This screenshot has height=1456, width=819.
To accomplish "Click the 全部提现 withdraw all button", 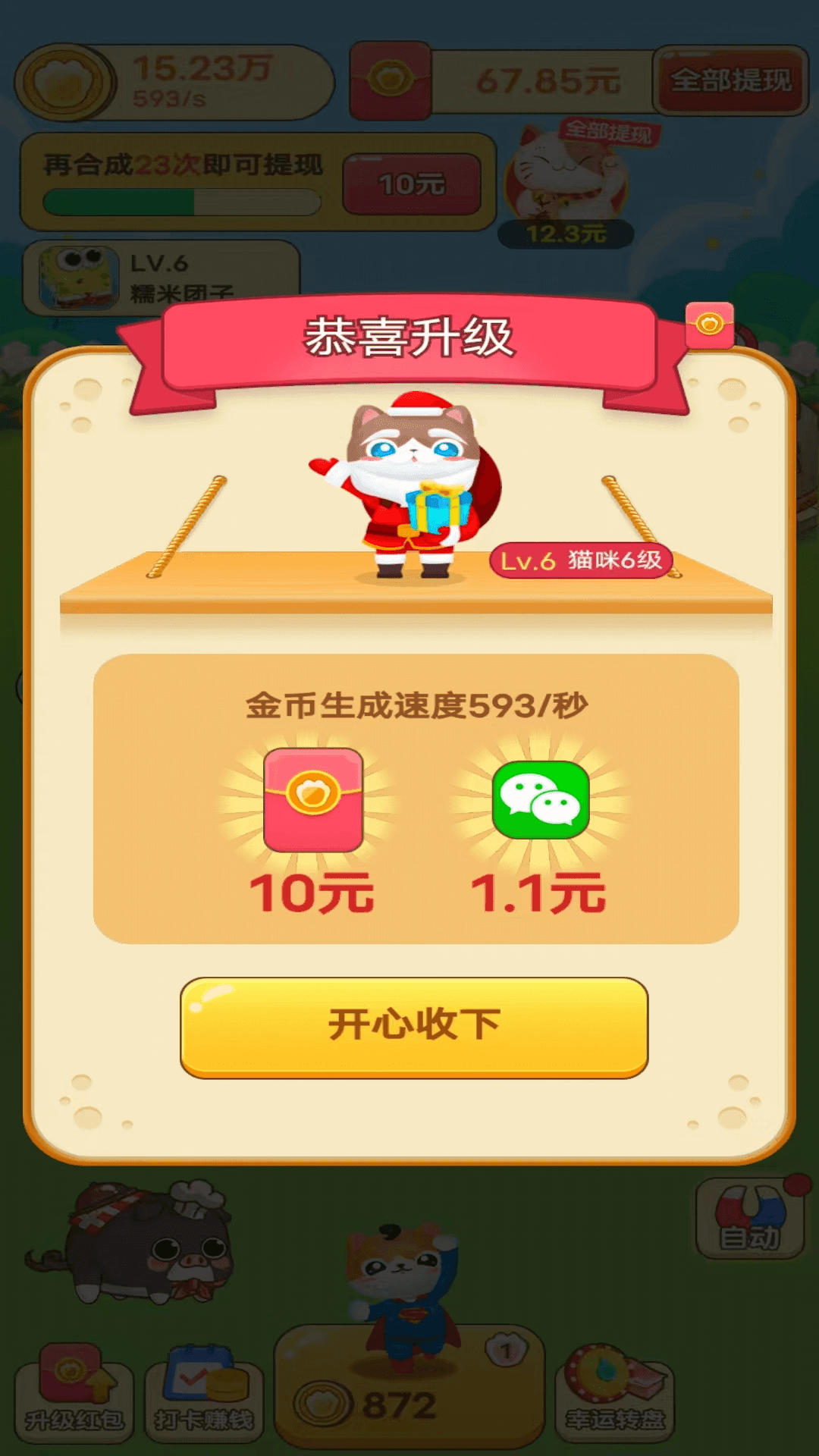I will tap(732, 83).
